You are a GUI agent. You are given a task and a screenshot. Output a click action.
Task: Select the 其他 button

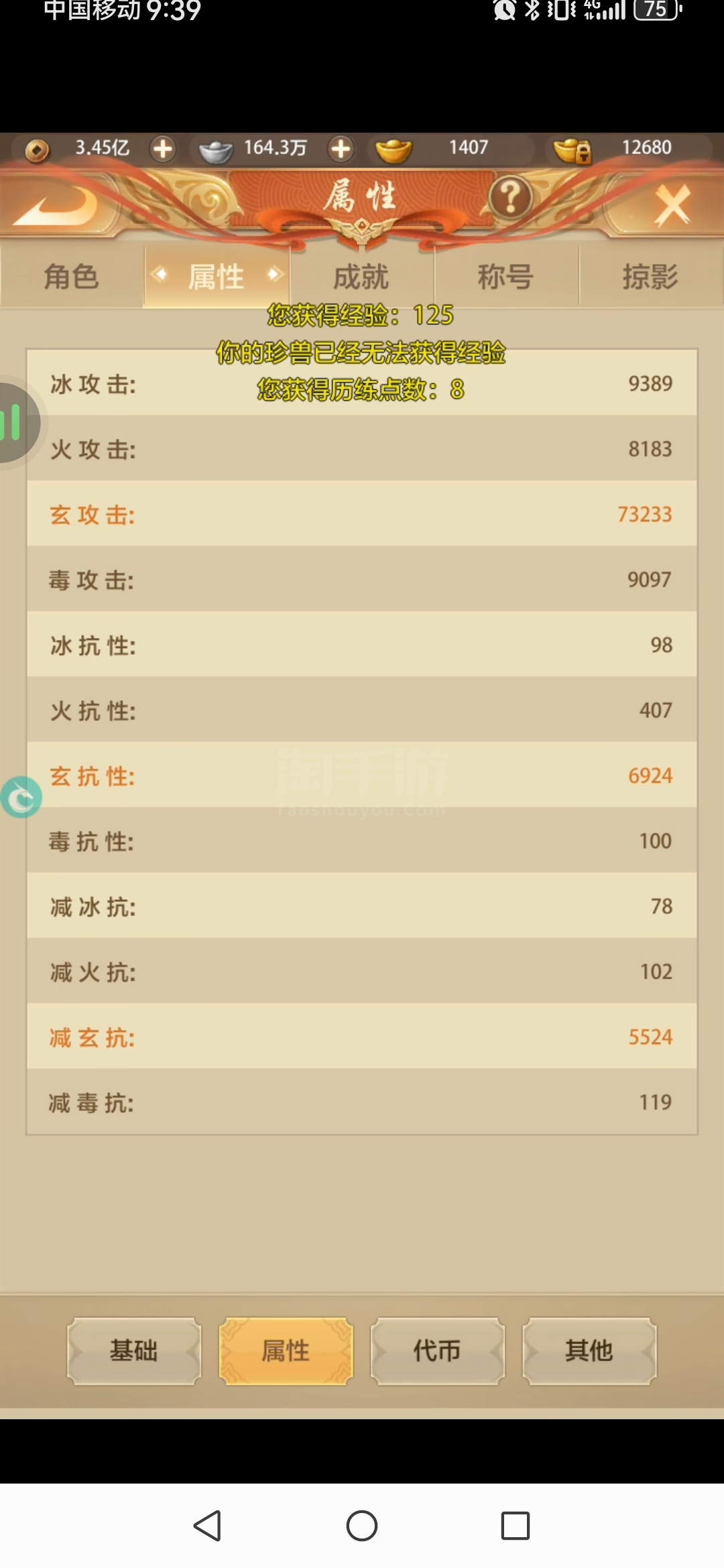click(589, 1350)
